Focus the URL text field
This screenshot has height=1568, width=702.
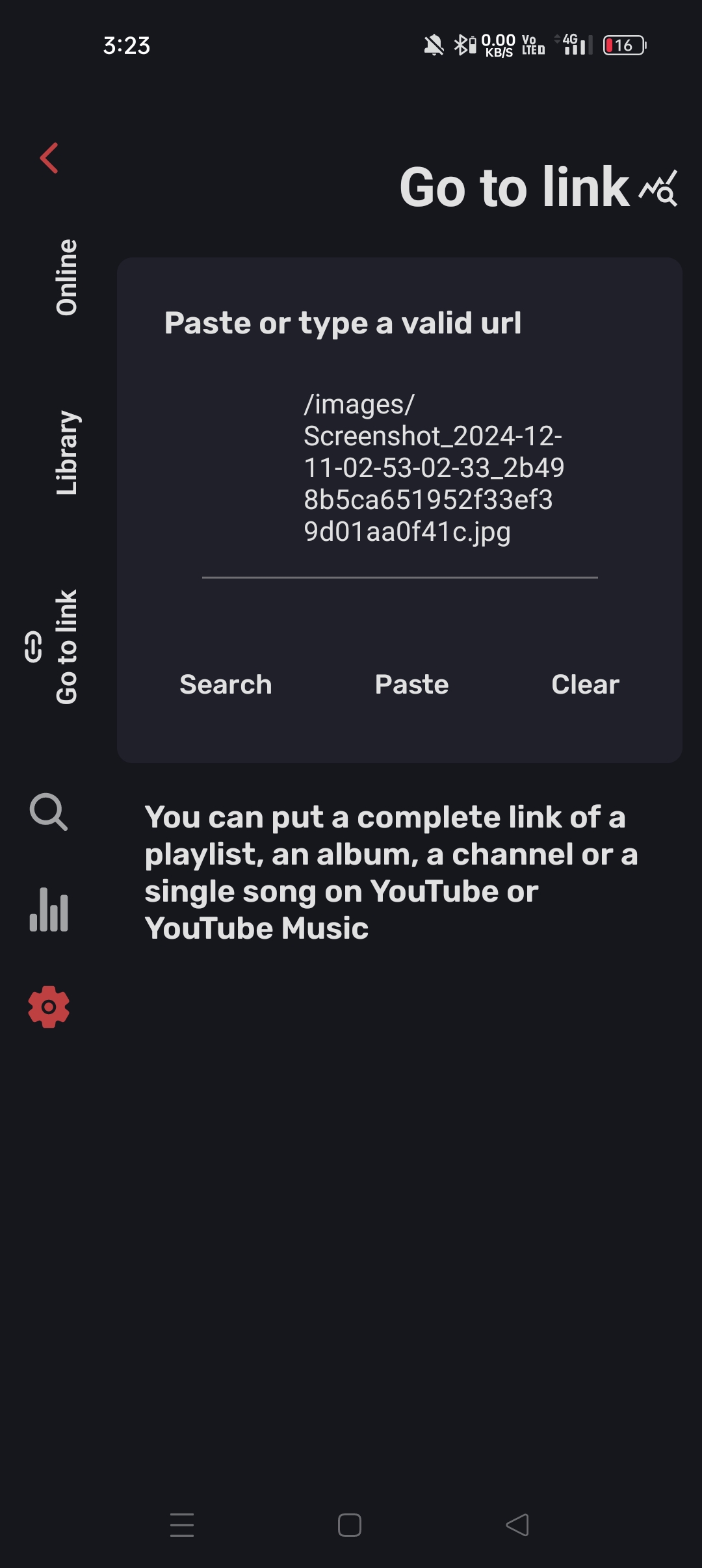pos(400,468)
